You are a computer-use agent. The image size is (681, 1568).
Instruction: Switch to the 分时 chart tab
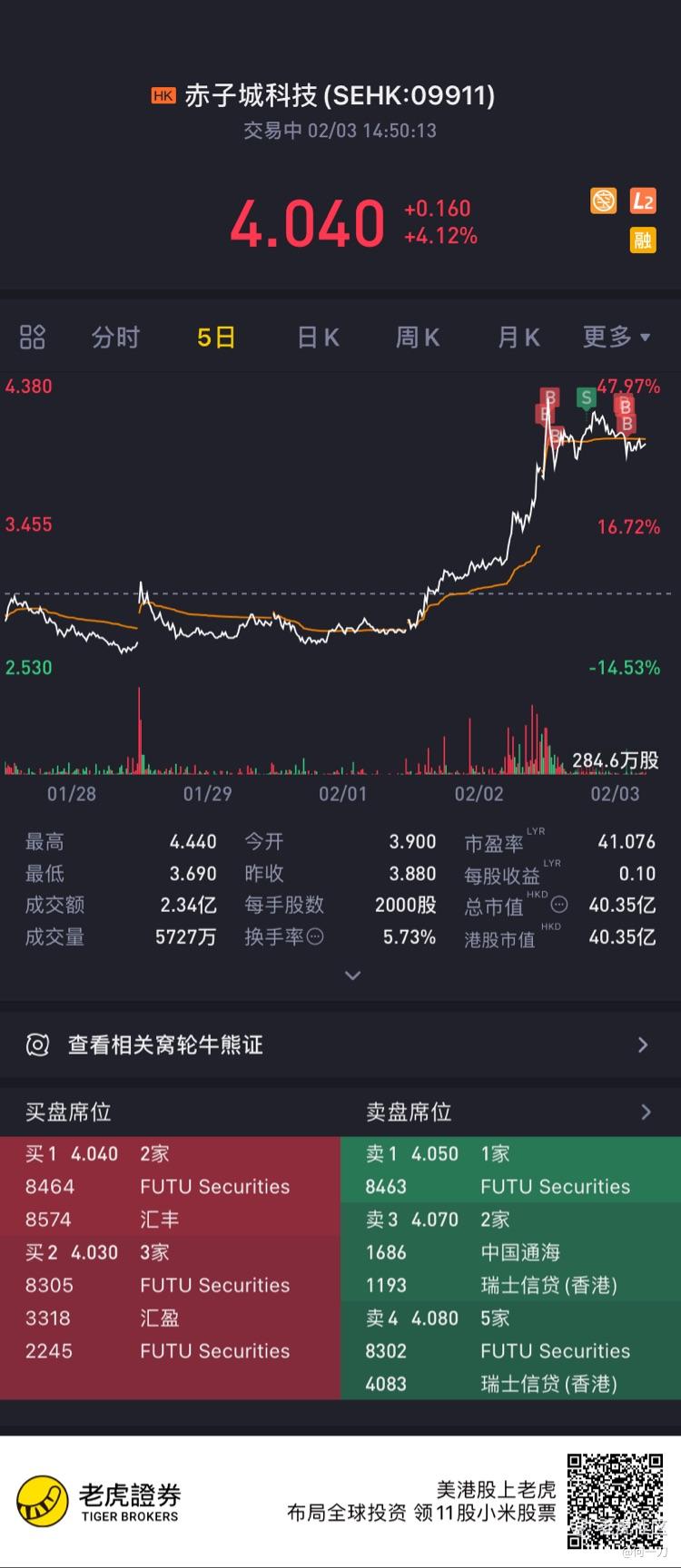click(x=115, y=338)
